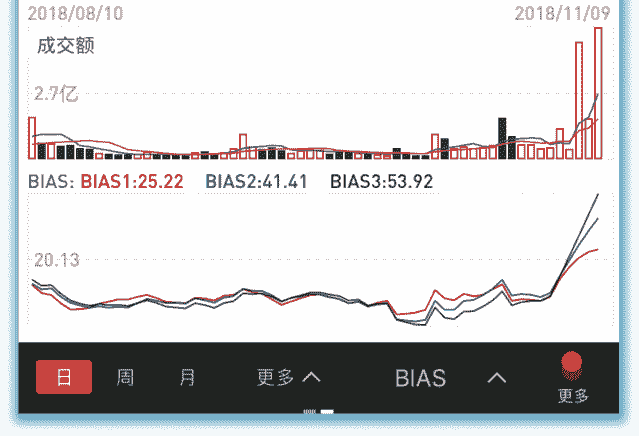Switch to the 周 weekly chart

[x=125, y=377]
